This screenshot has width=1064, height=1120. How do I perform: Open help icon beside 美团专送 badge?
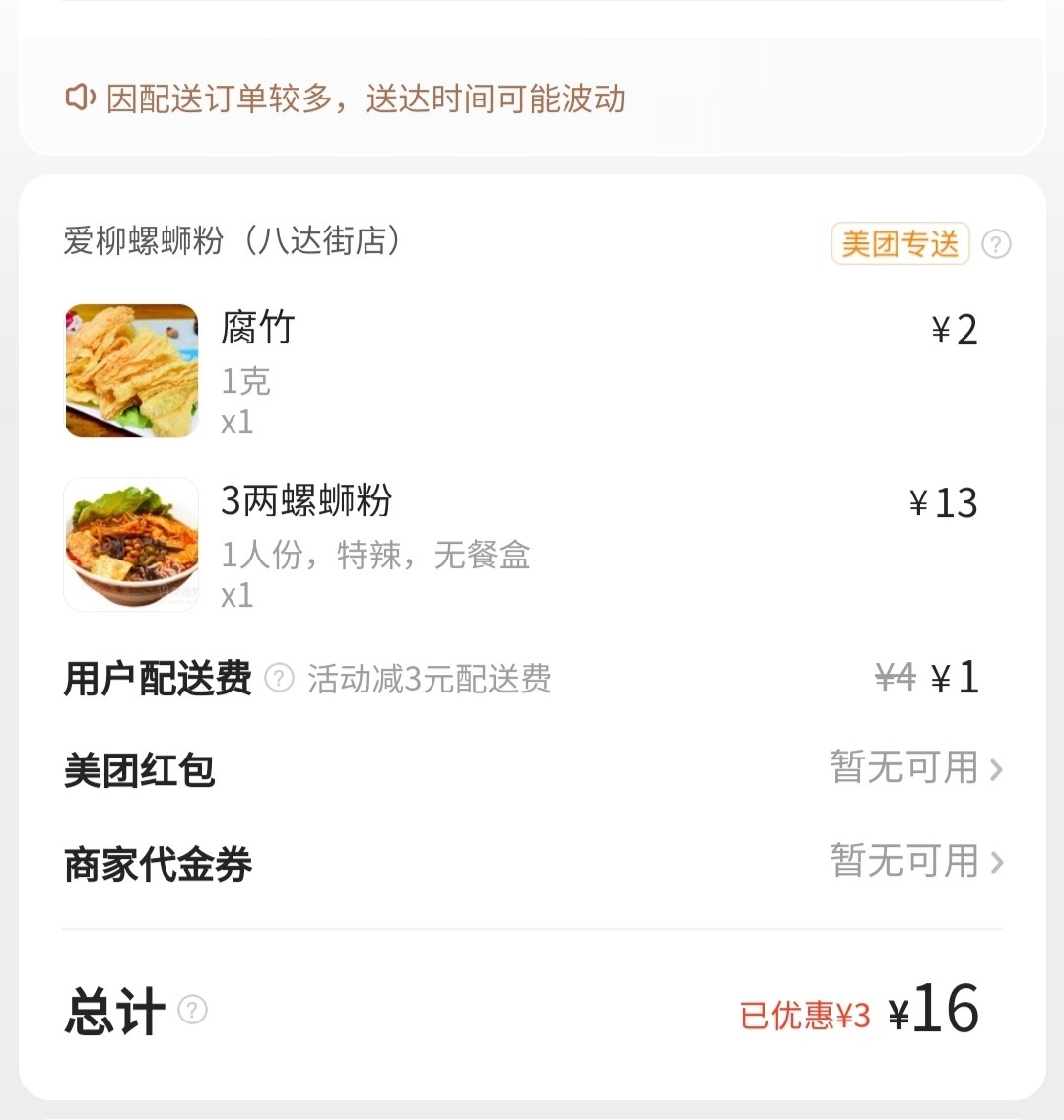996,244
